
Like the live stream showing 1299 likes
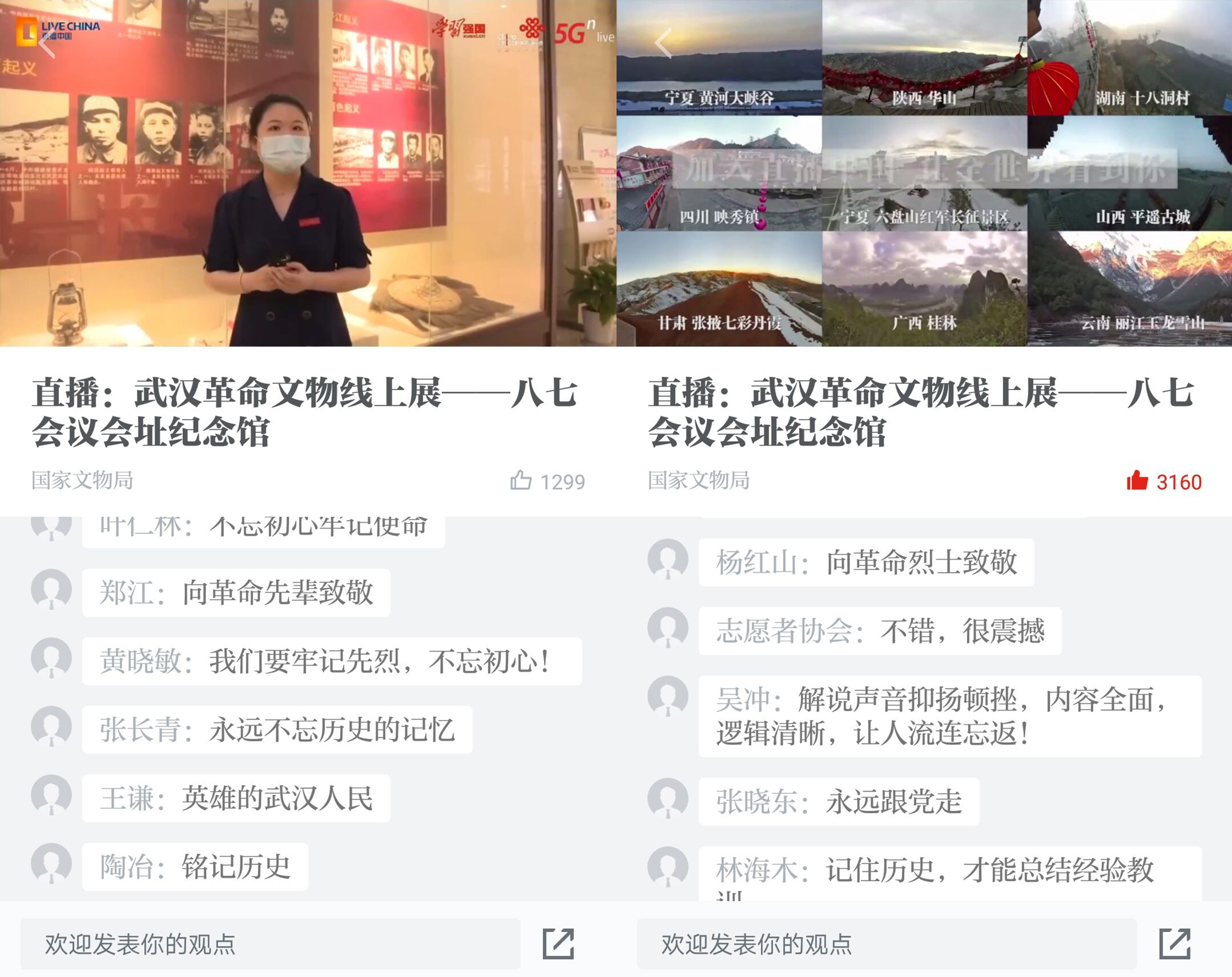[520, 481]
